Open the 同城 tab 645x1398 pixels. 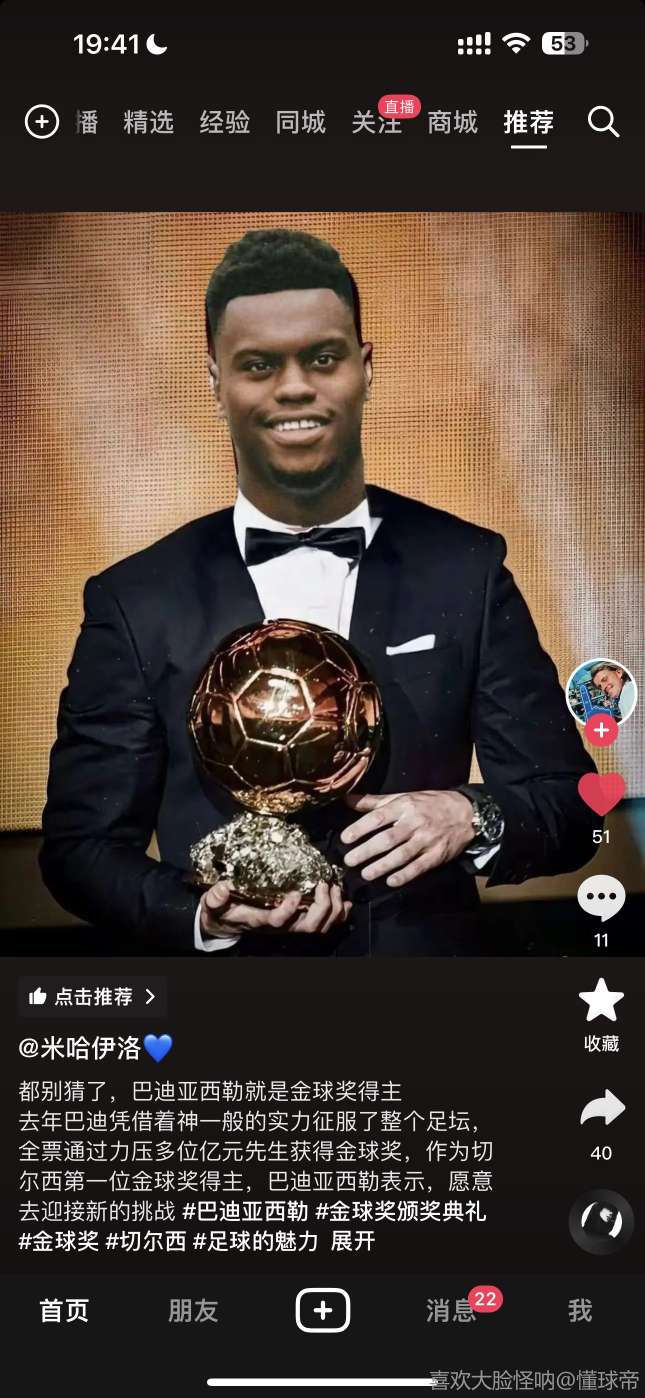[300, 123]
